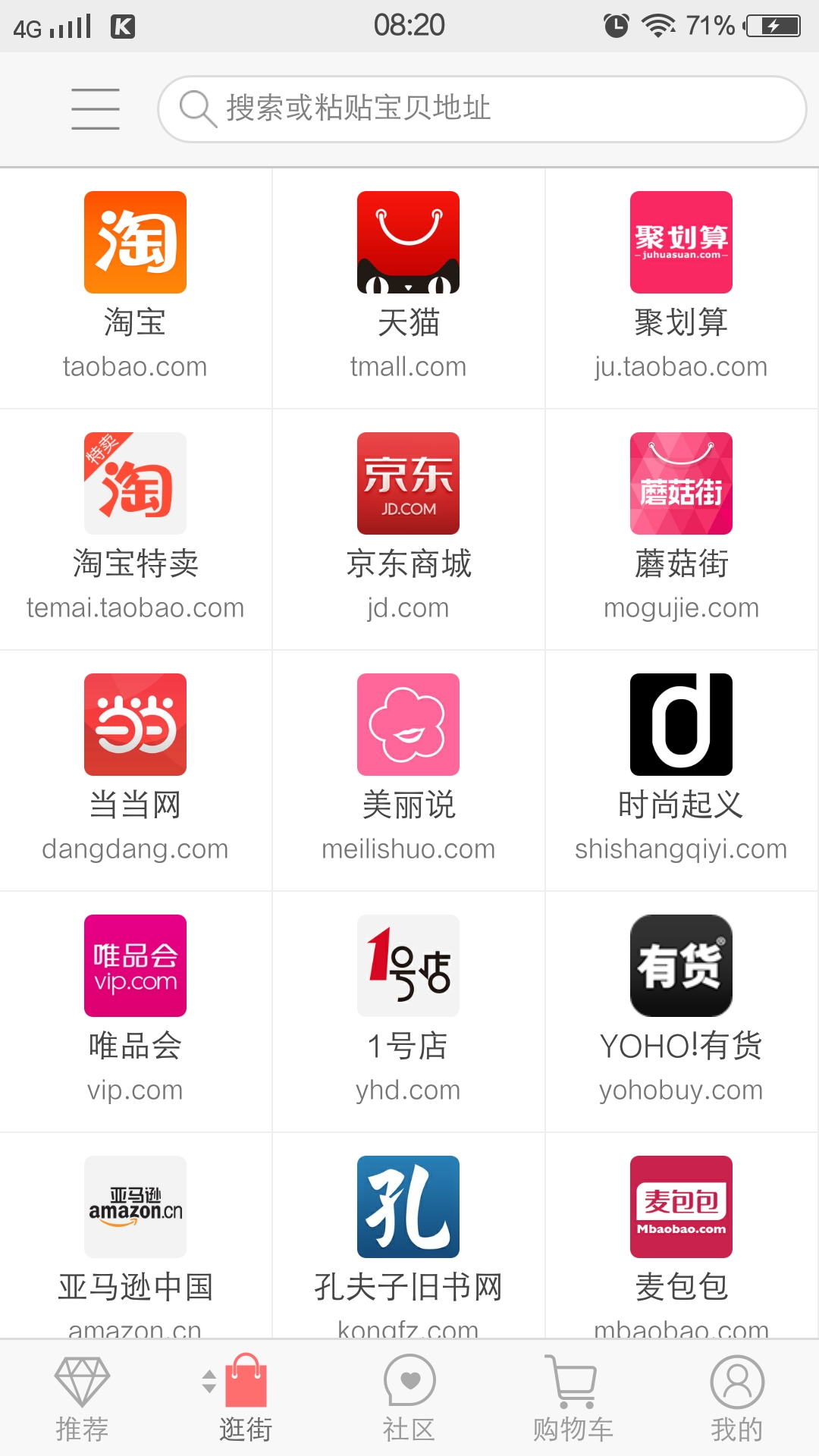The height and width of the screenshot is (1456, 819).
Task: Open the hamburger drawer menu
Action: coord(96,108)
